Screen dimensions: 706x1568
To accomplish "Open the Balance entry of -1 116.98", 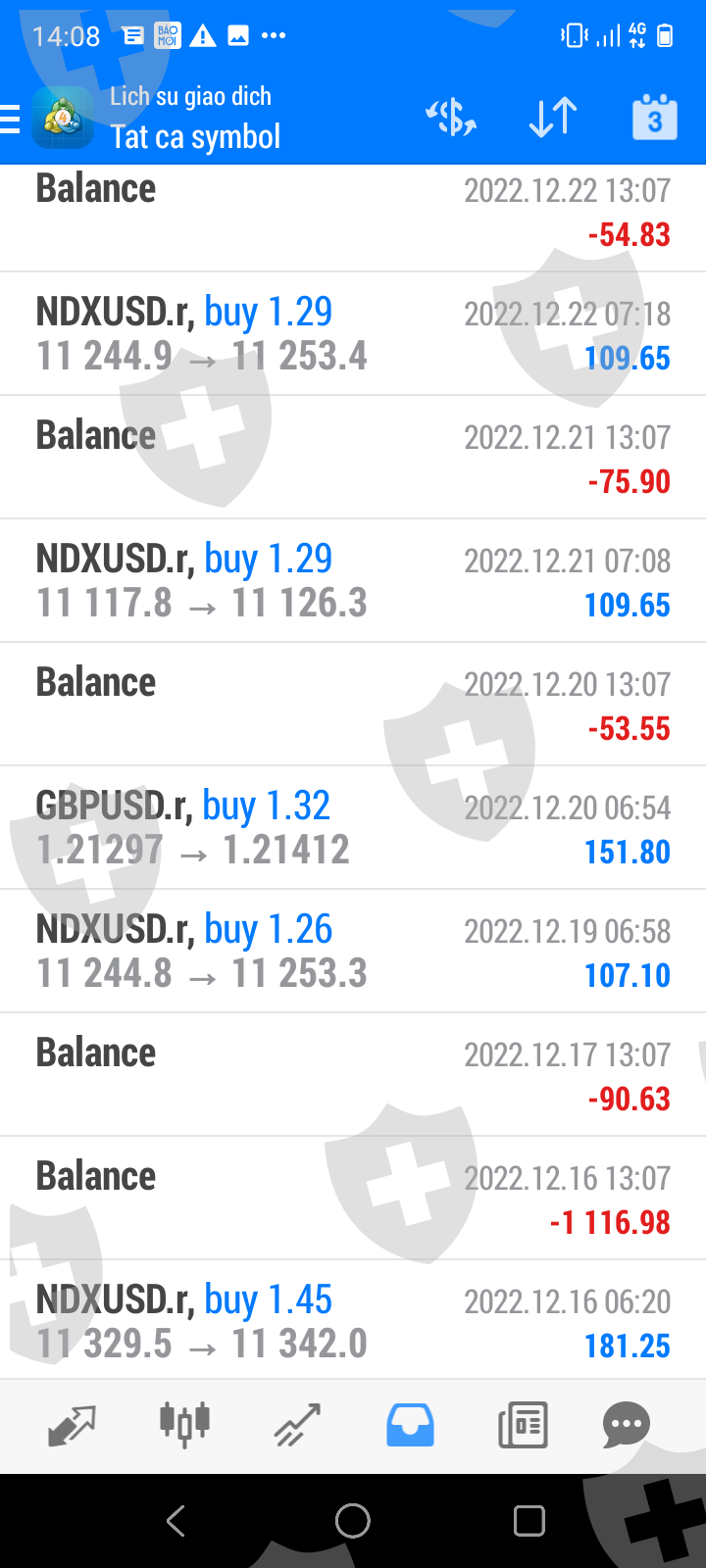I will coord(353,1199).
